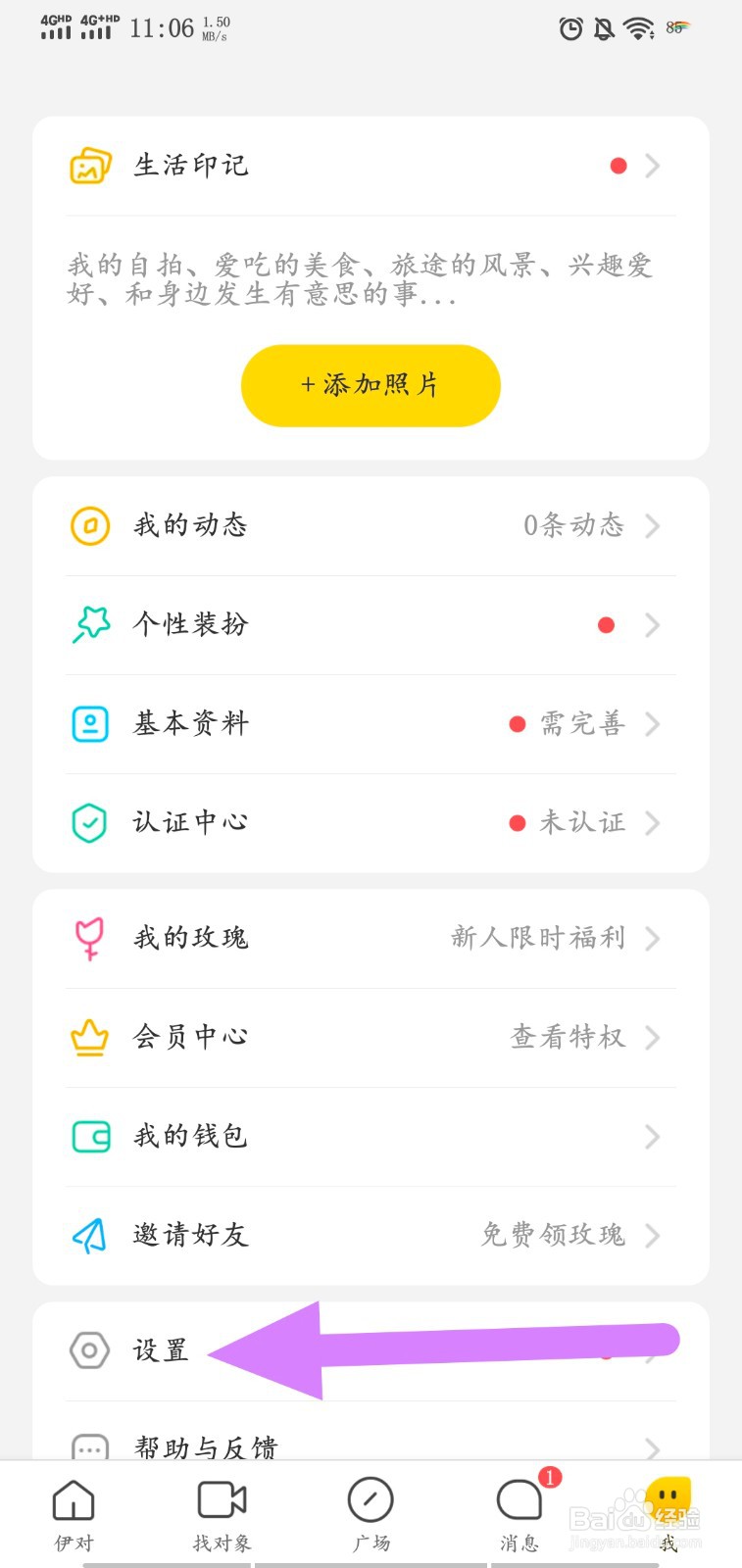Switch to the 伊对 tab
Image resolution: width=742 pixels, height=1568 pixels.
[x=74, y=1515]
